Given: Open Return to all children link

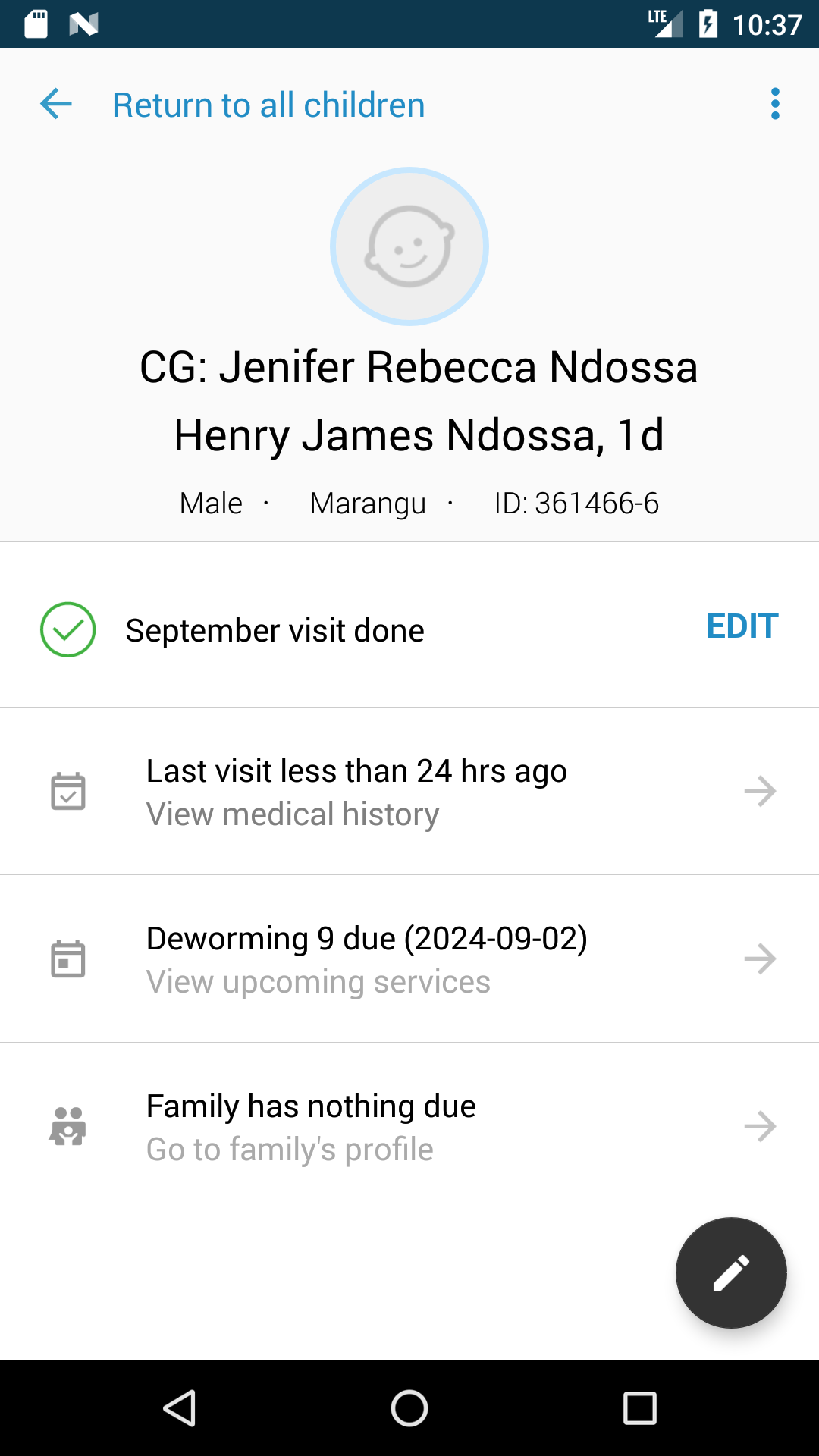Looking at the screenshot, I should coord(268,105).
